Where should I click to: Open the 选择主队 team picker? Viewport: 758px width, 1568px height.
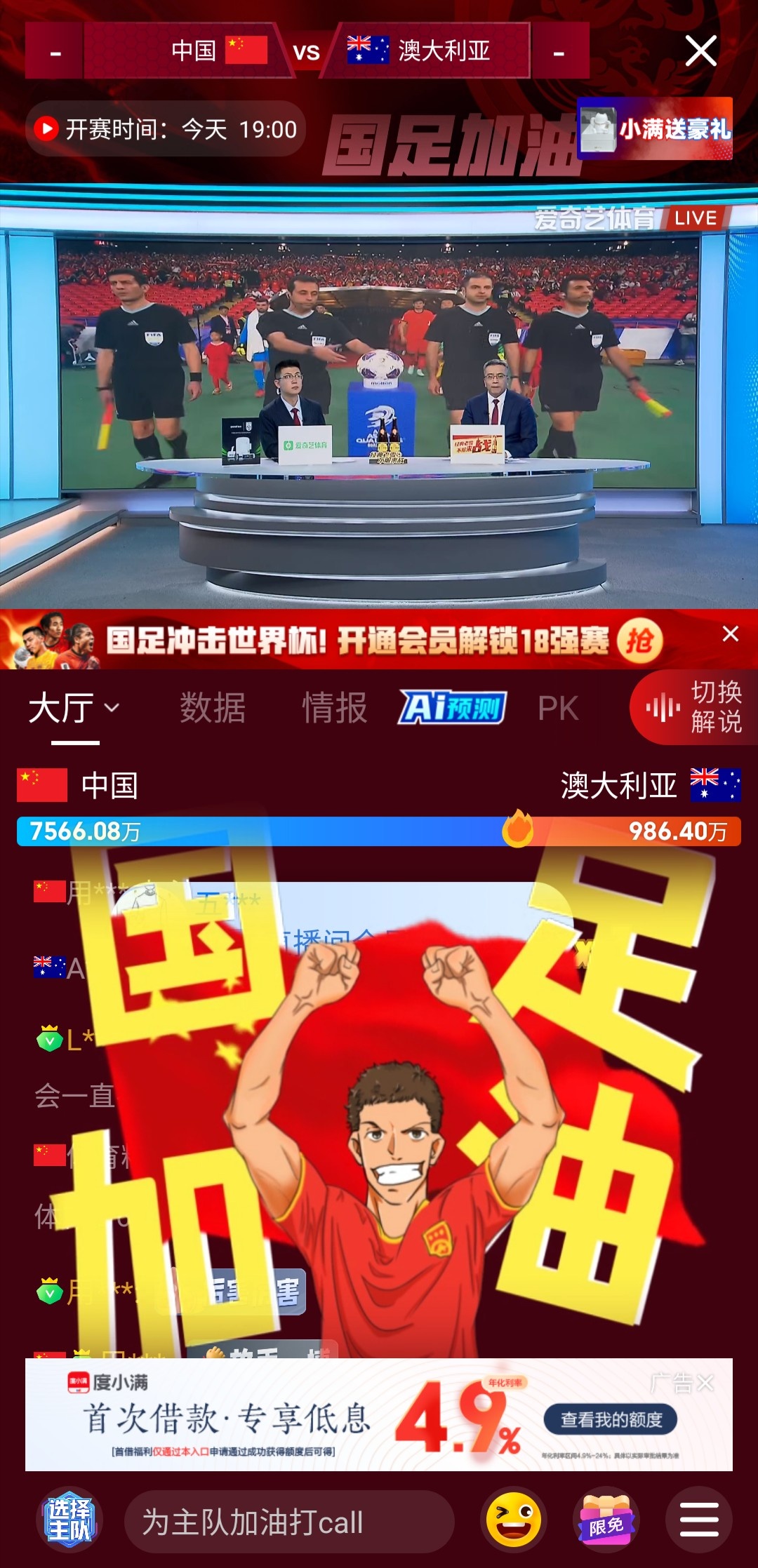tap(69, 1520)
